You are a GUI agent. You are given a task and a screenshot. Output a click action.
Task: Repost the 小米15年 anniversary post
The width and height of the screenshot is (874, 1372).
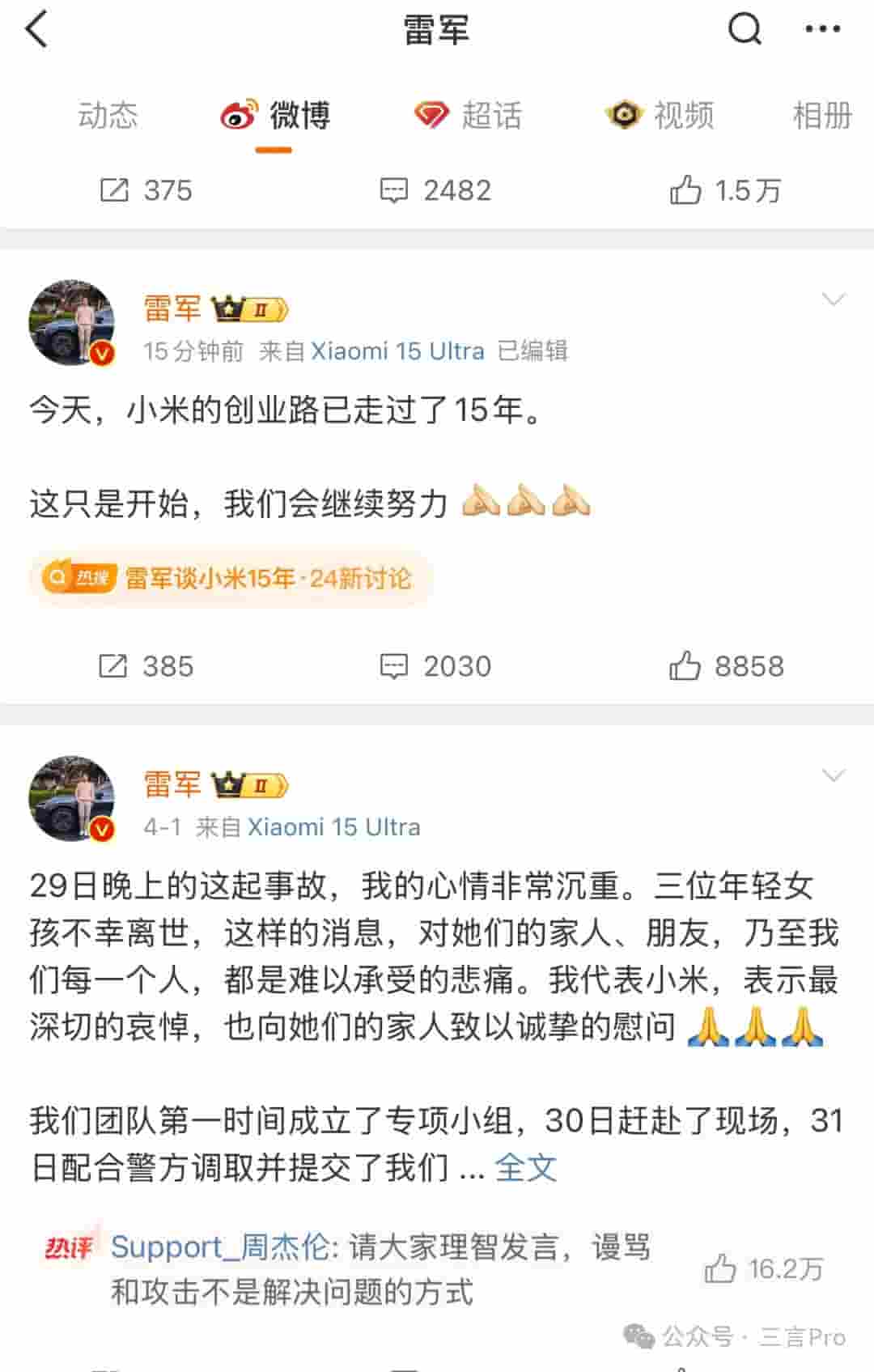point(146,666)
